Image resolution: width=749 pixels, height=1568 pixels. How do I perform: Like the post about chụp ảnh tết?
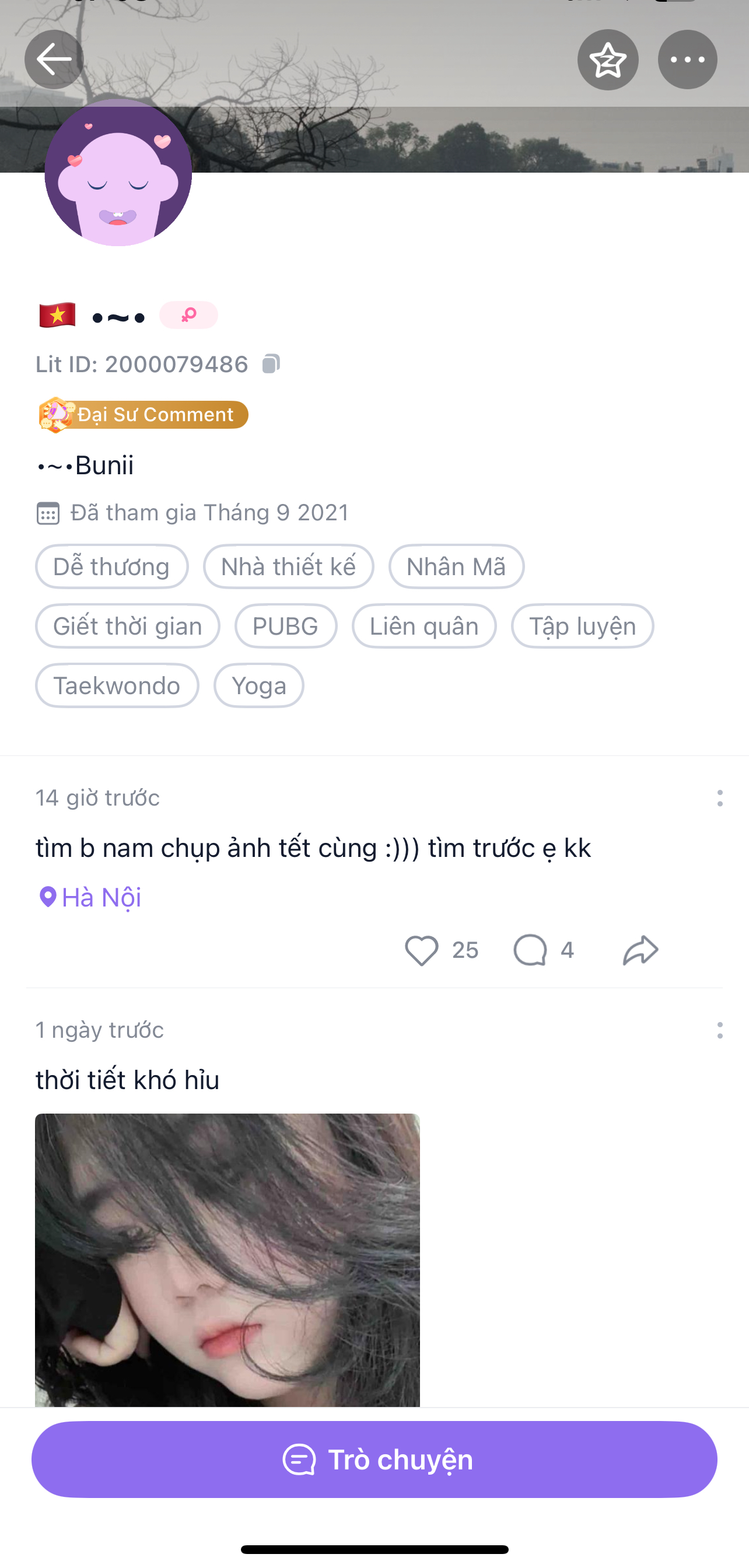click(x=422, y=950)
